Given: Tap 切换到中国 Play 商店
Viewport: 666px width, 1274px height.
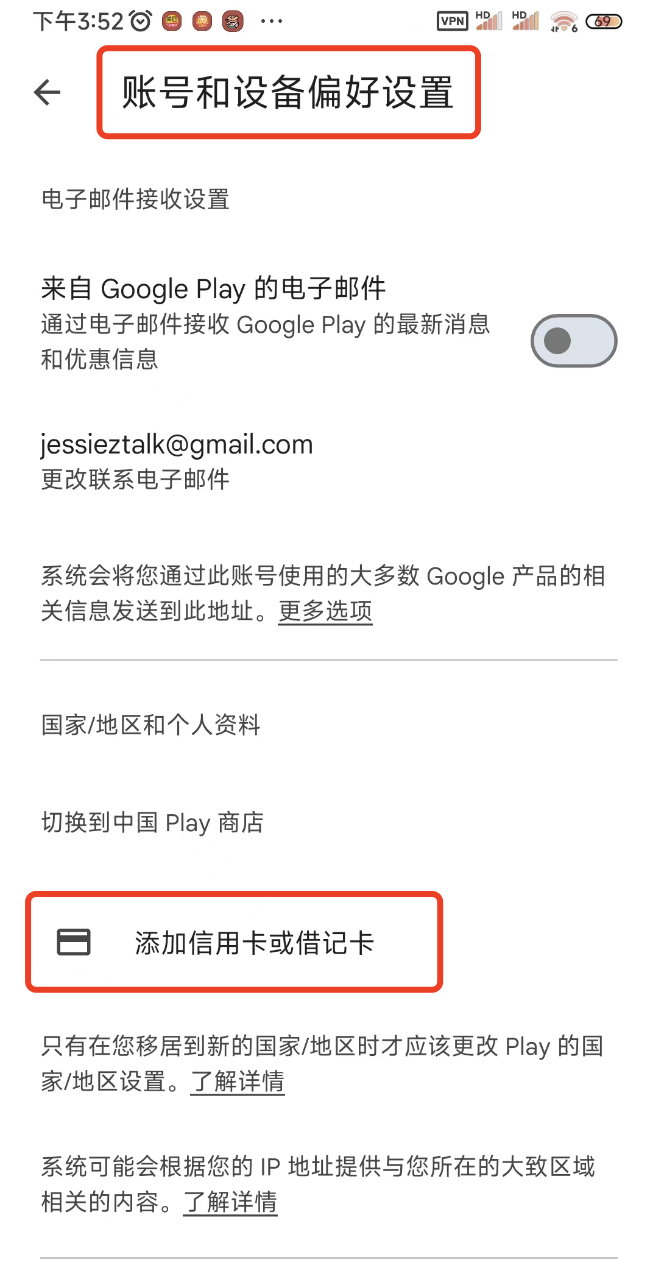Looking at the screenshot, I should (x=152, y=824).
